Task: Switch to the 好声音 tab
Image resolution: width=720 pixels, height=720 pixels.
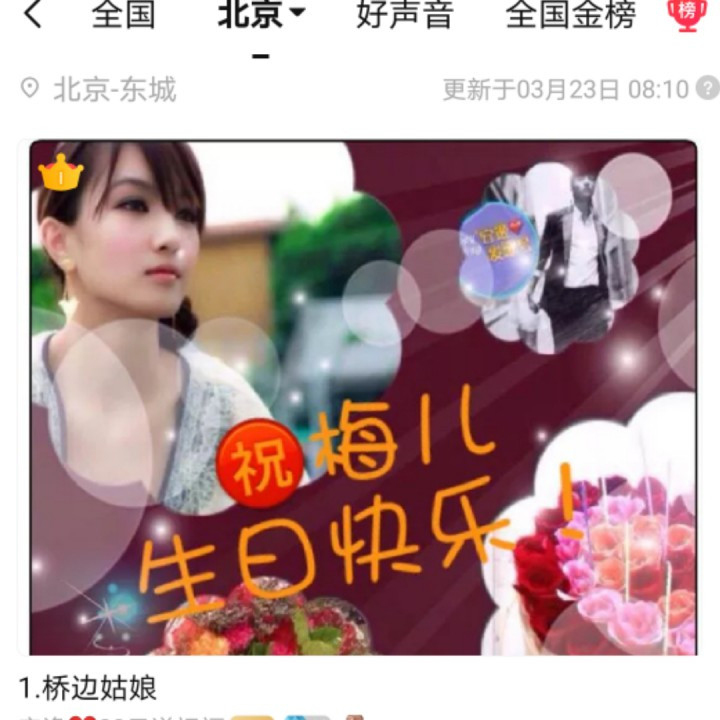Action: pos(405,14)
